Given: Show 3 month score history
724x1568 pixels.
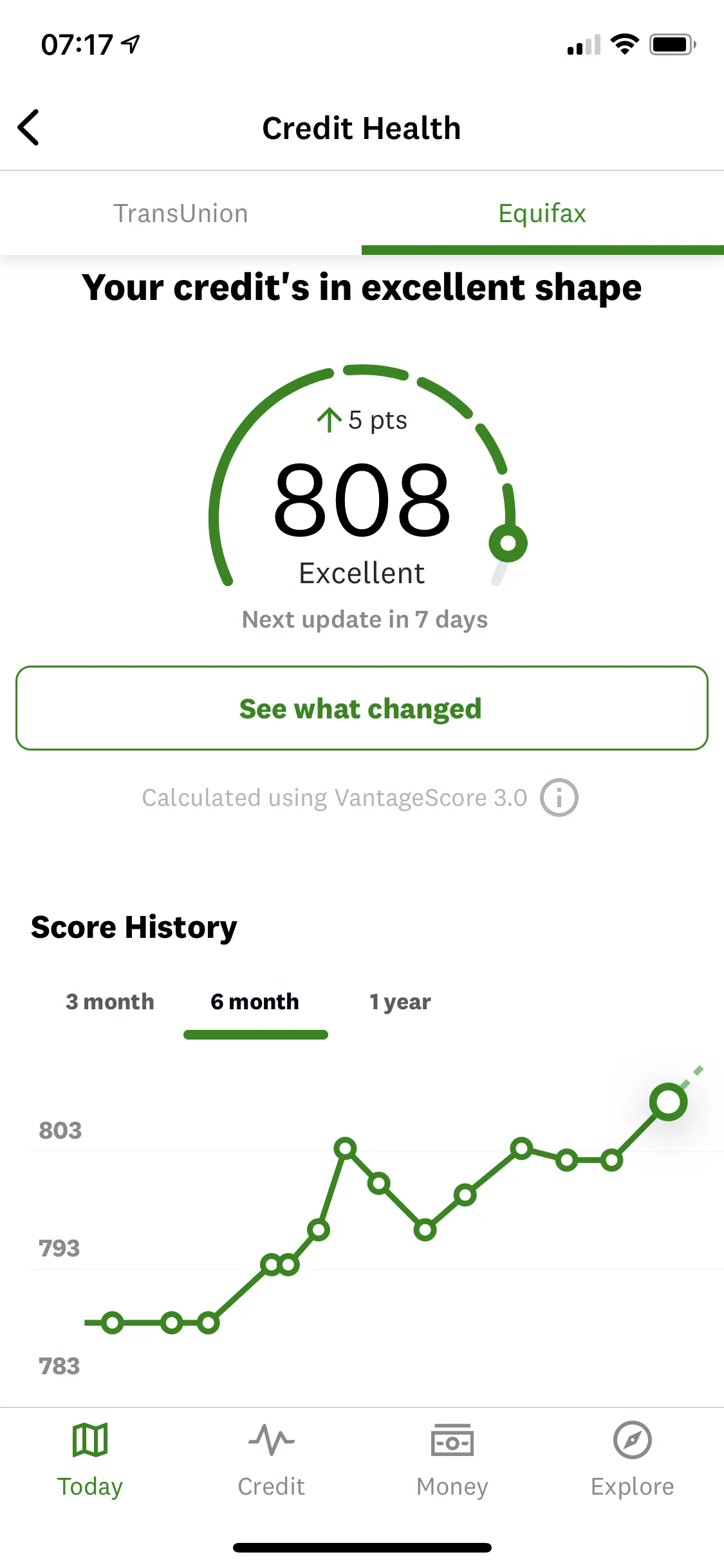Looking at the screenshot, I should 110,1002.
